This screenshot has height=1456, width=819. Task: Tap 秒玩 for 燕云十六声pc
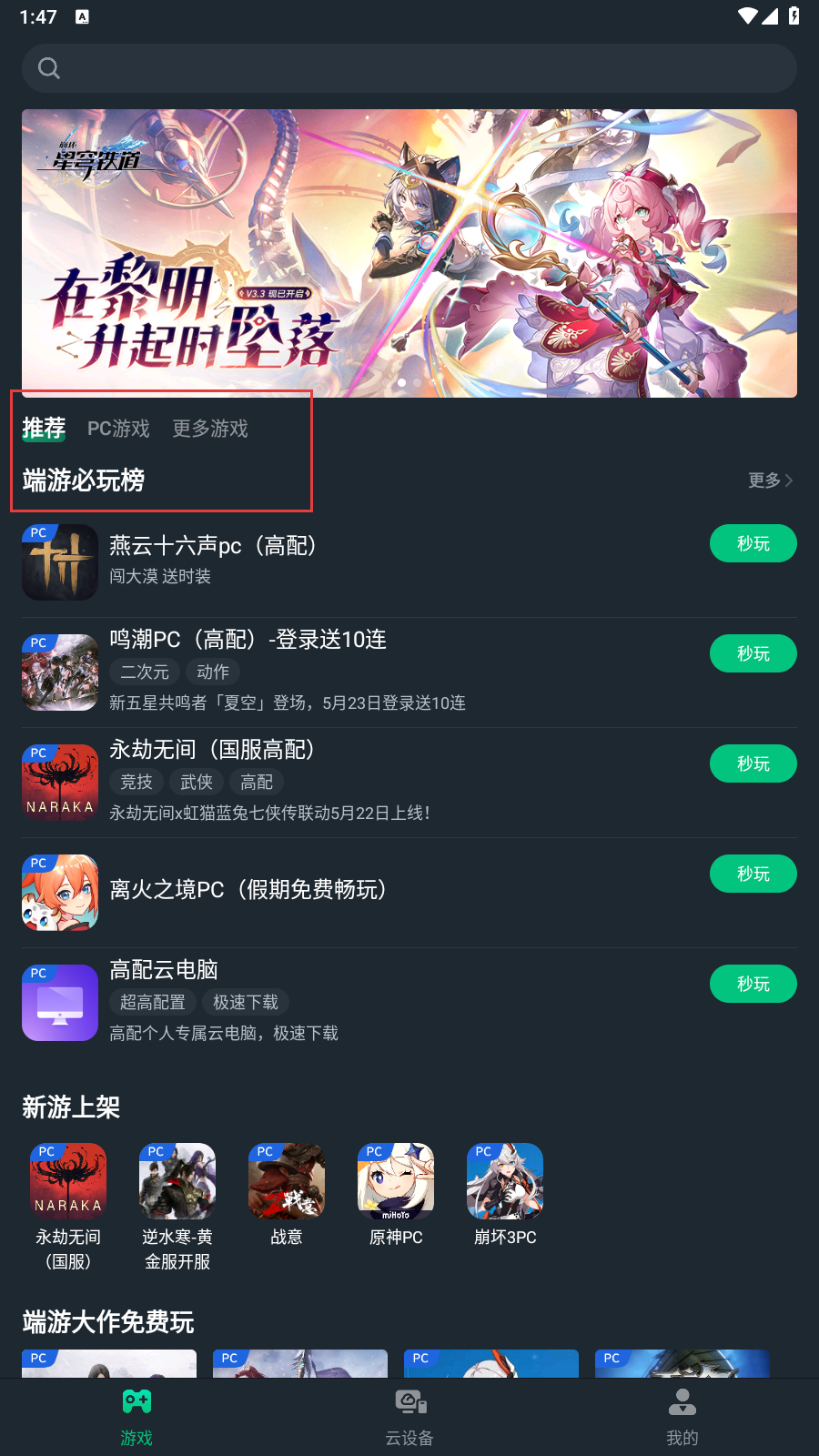753,543
